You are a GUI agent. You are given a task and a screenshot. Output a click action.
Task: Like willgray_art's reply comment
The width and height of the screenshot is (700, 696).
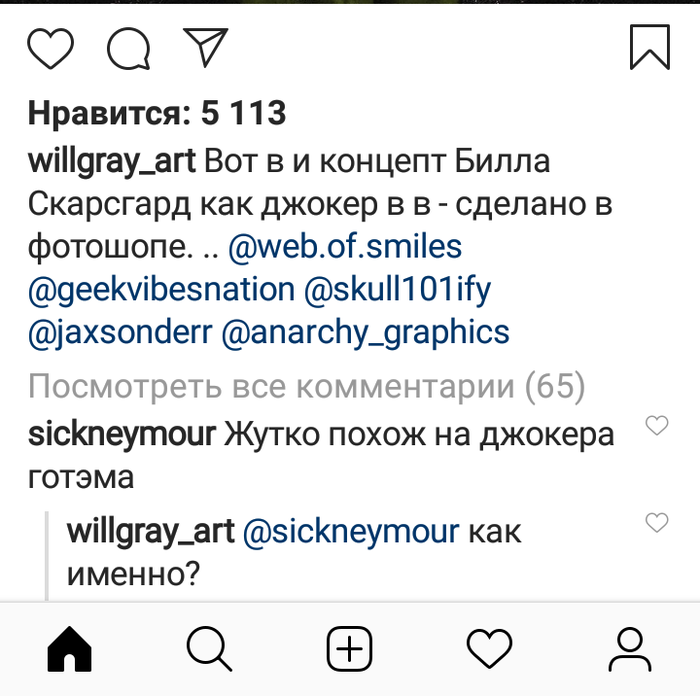pos(656,522)
